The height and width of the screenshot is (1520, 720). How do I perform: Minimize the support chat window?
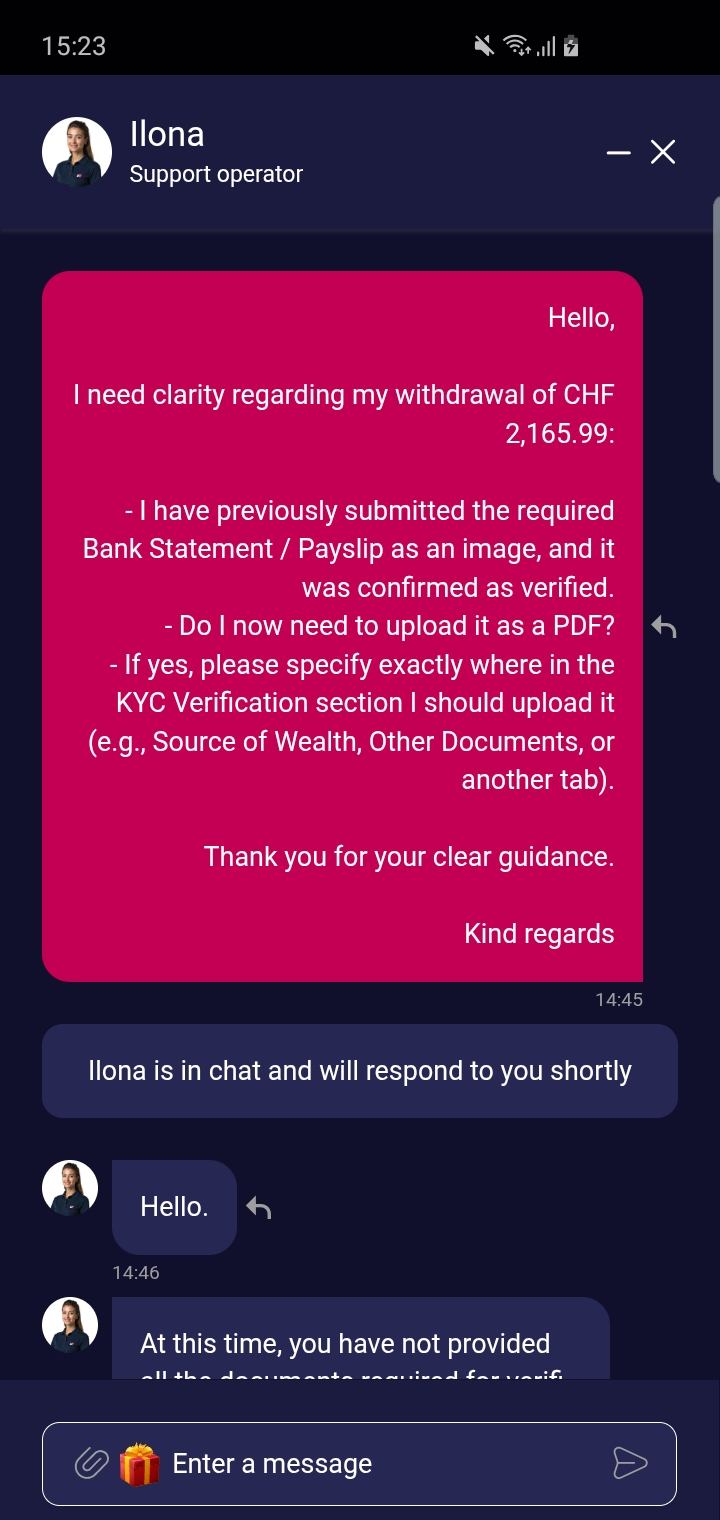(x=618, y=152)
